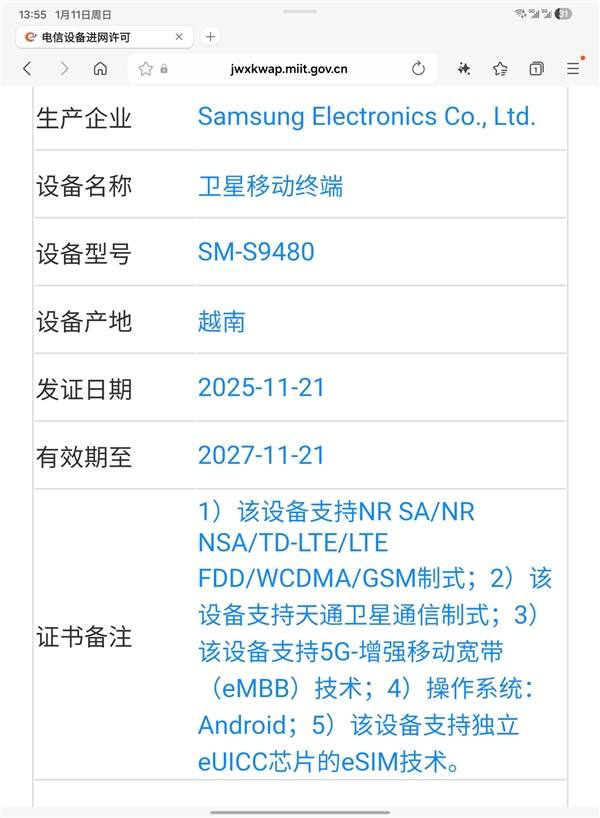This screenshot has width=600, height=818.
Task: Open the bookmarks list
Action: [500, 69]
